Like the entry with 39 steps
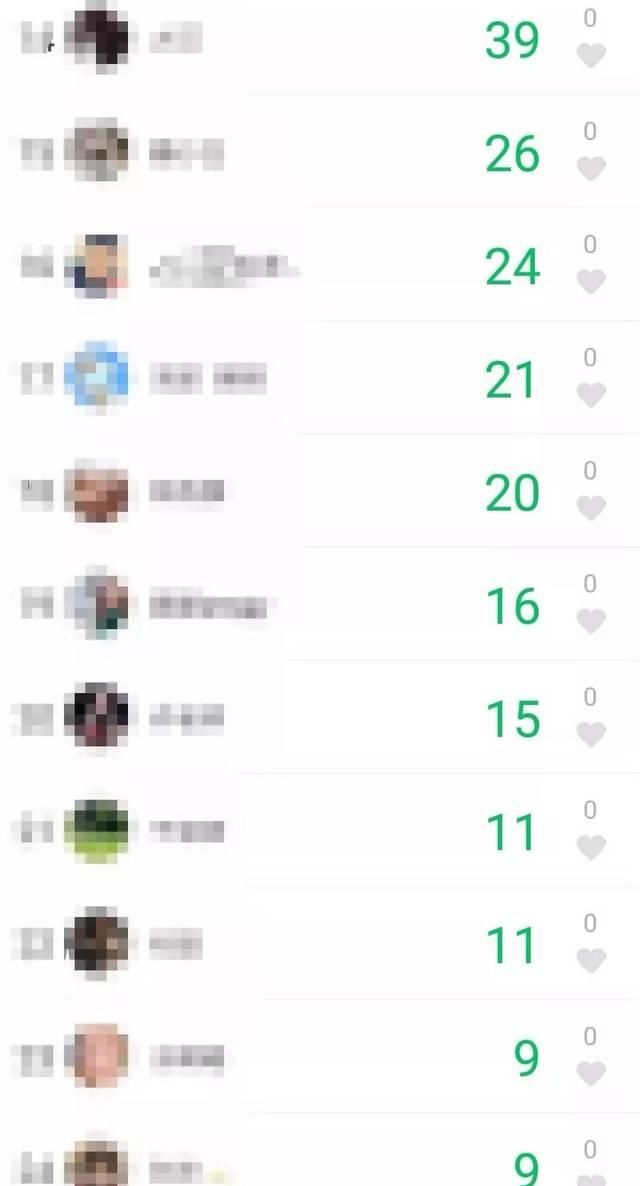The image size is (640, 1186). (x=591, y=56)
